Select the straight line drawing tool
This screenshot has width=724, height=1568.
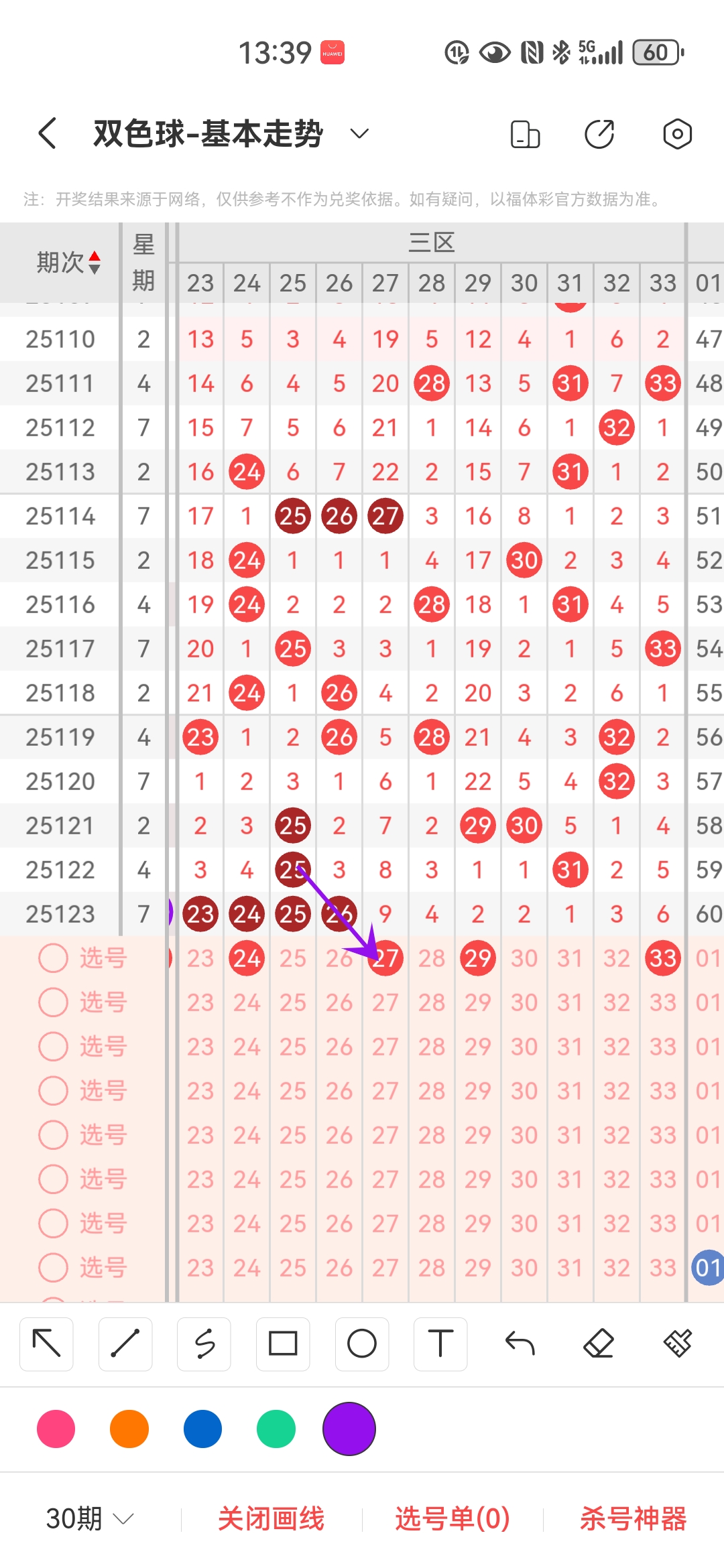(x=125, y=1344)
